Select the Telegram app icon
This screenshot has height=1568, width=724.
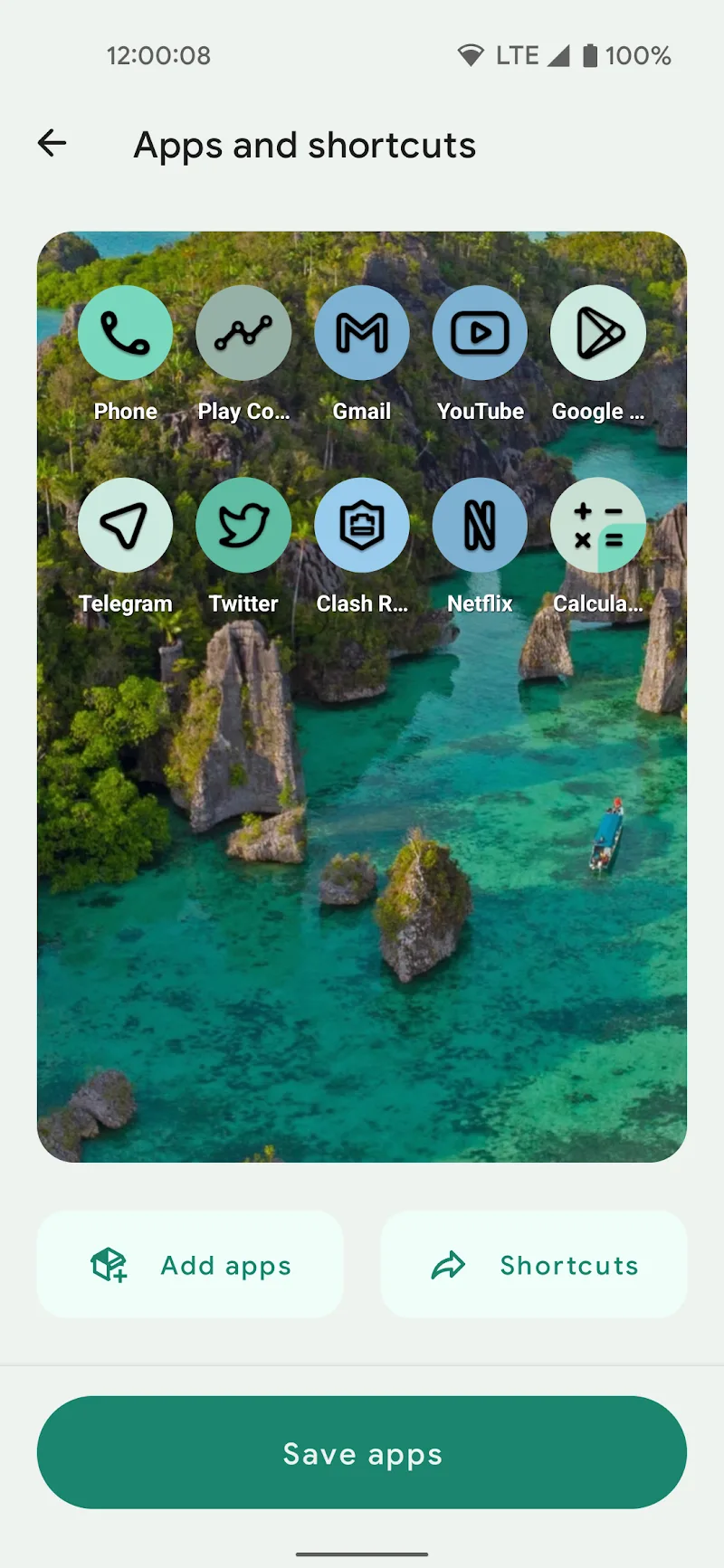pyautogui.click(x=126, y=525)
